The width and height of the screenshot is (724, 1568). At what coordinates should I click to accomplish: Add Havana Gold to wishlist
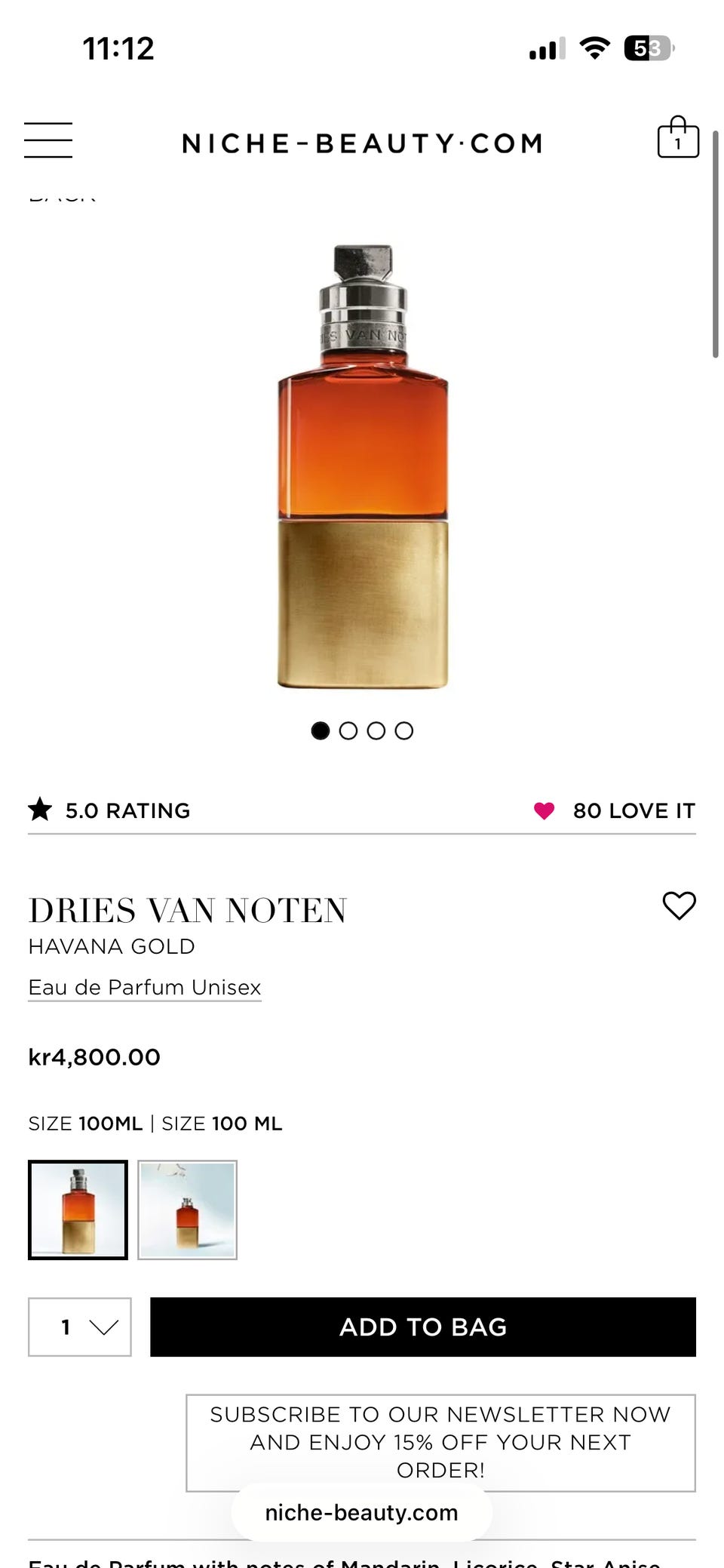[679, 905]
